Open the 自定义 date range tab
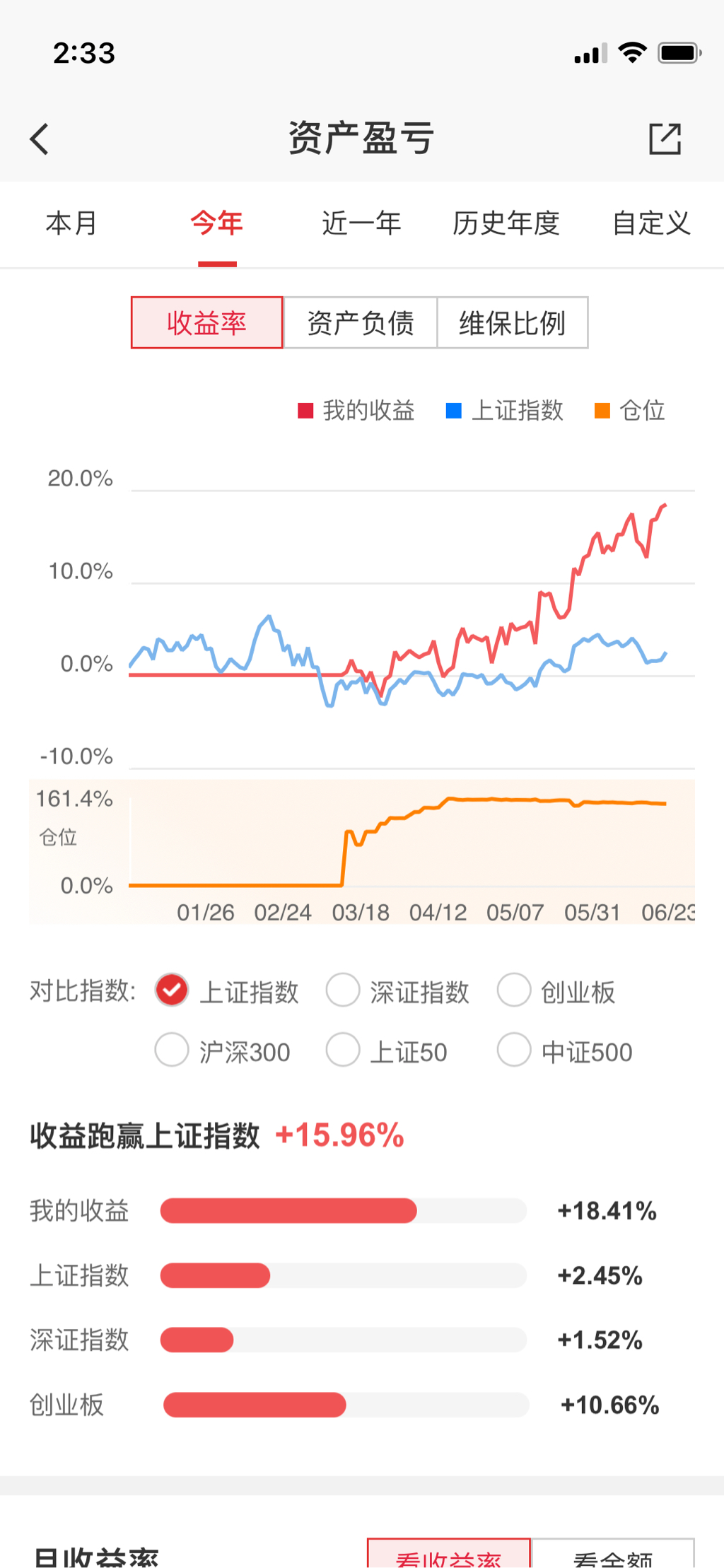The width and height of the screenshot is (724, 1568). coord(651,223)
